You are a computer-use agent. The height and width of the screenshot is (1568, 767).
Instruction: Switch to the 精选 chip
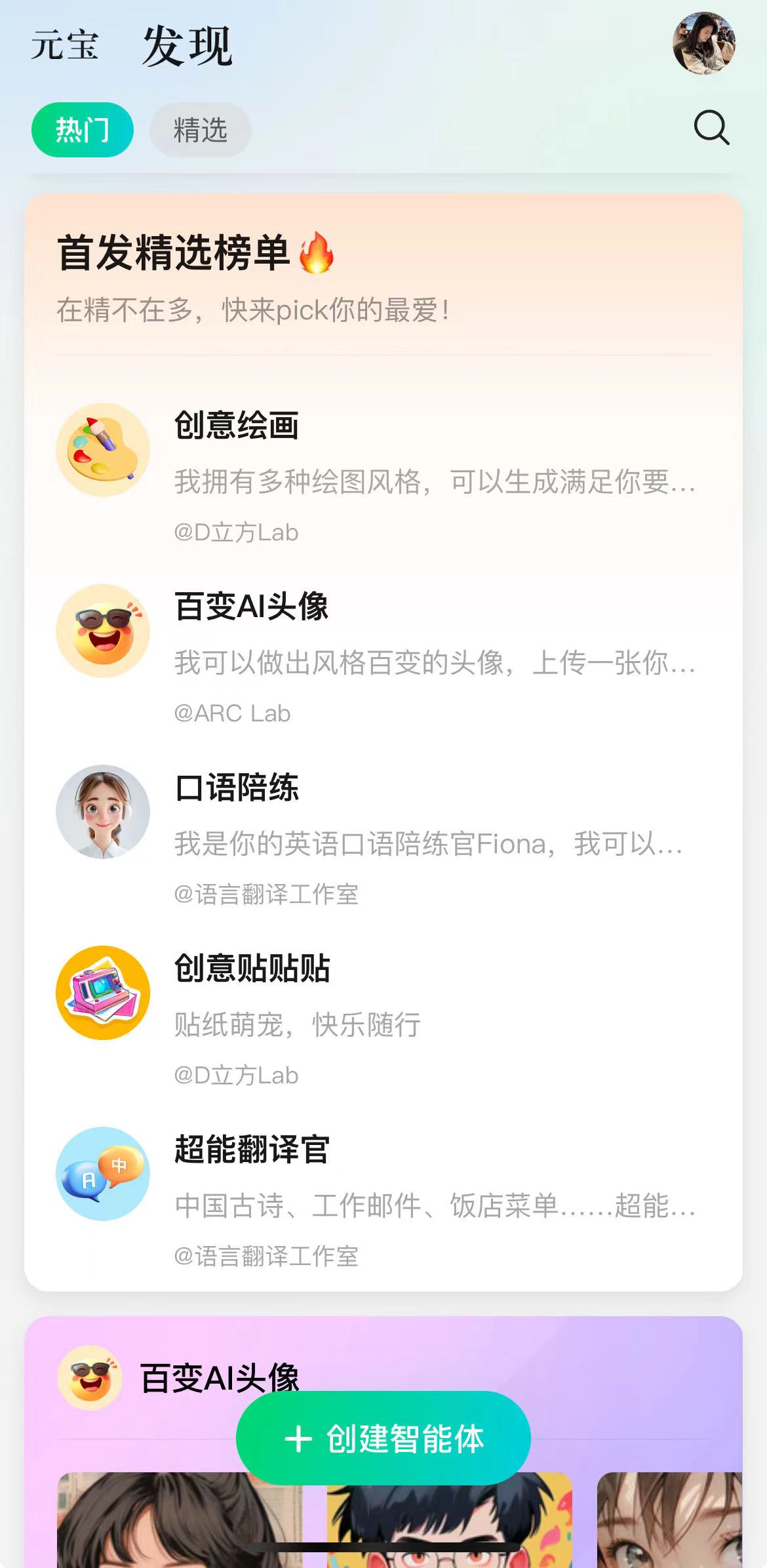[x=200, y=130]
